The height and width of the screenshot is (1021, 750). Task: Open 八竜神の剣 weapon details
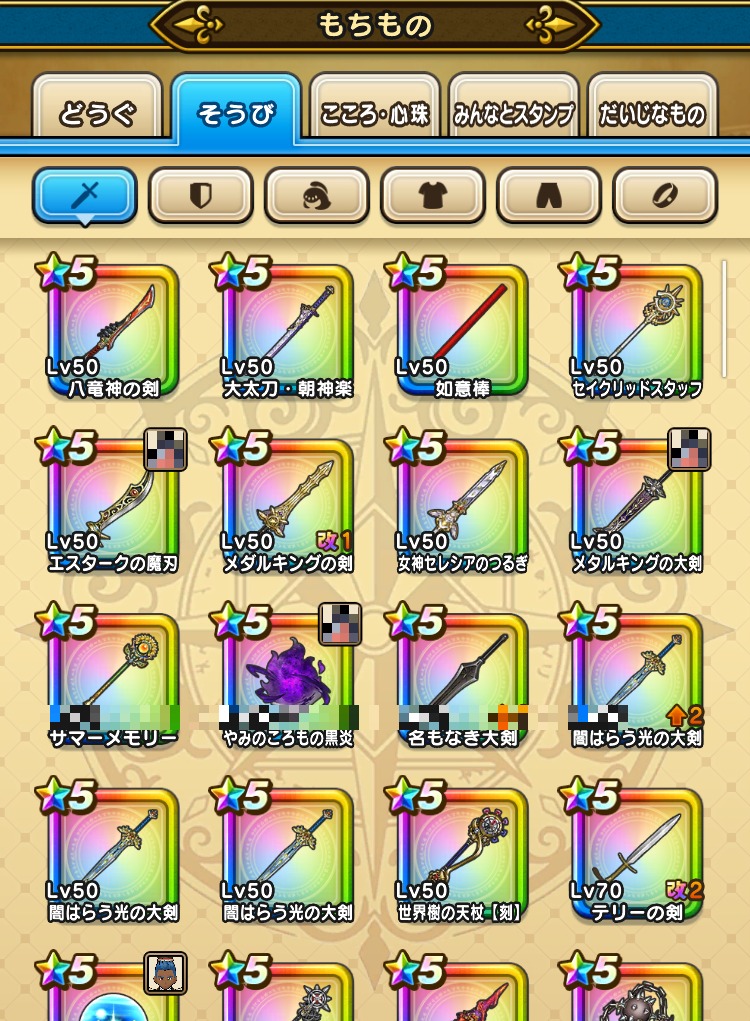pos(113,330)
